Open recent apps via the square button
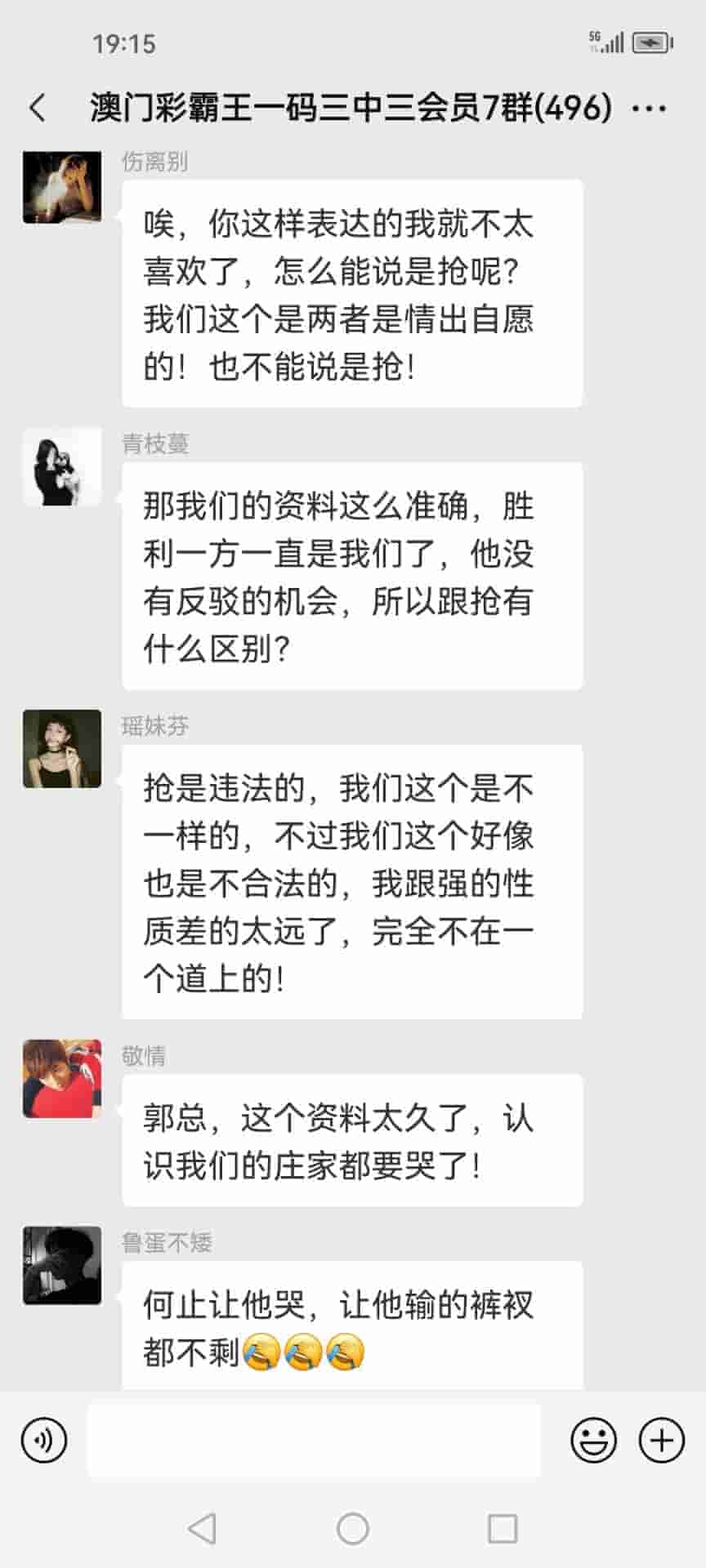 503,1529
